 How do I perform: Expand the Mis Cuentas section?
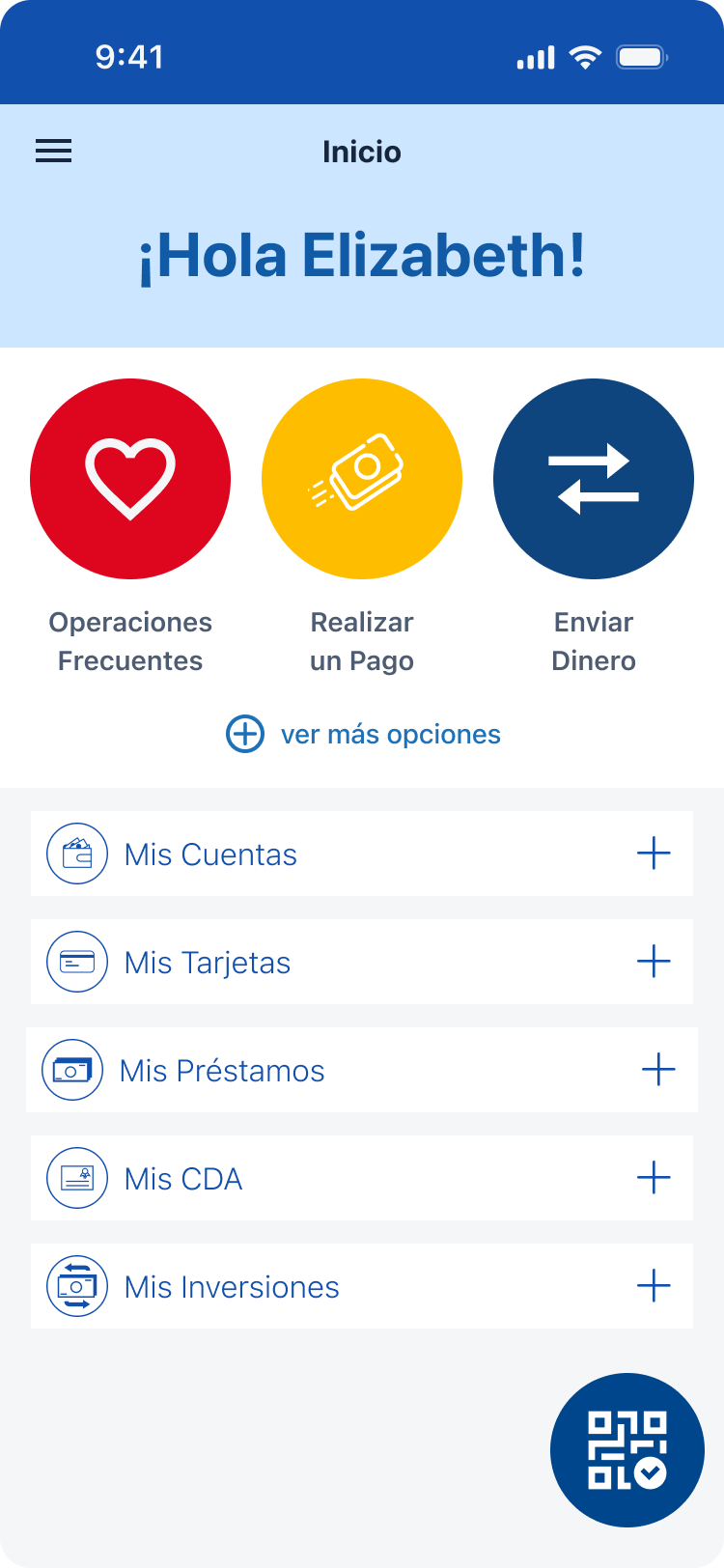pos(654,854)
